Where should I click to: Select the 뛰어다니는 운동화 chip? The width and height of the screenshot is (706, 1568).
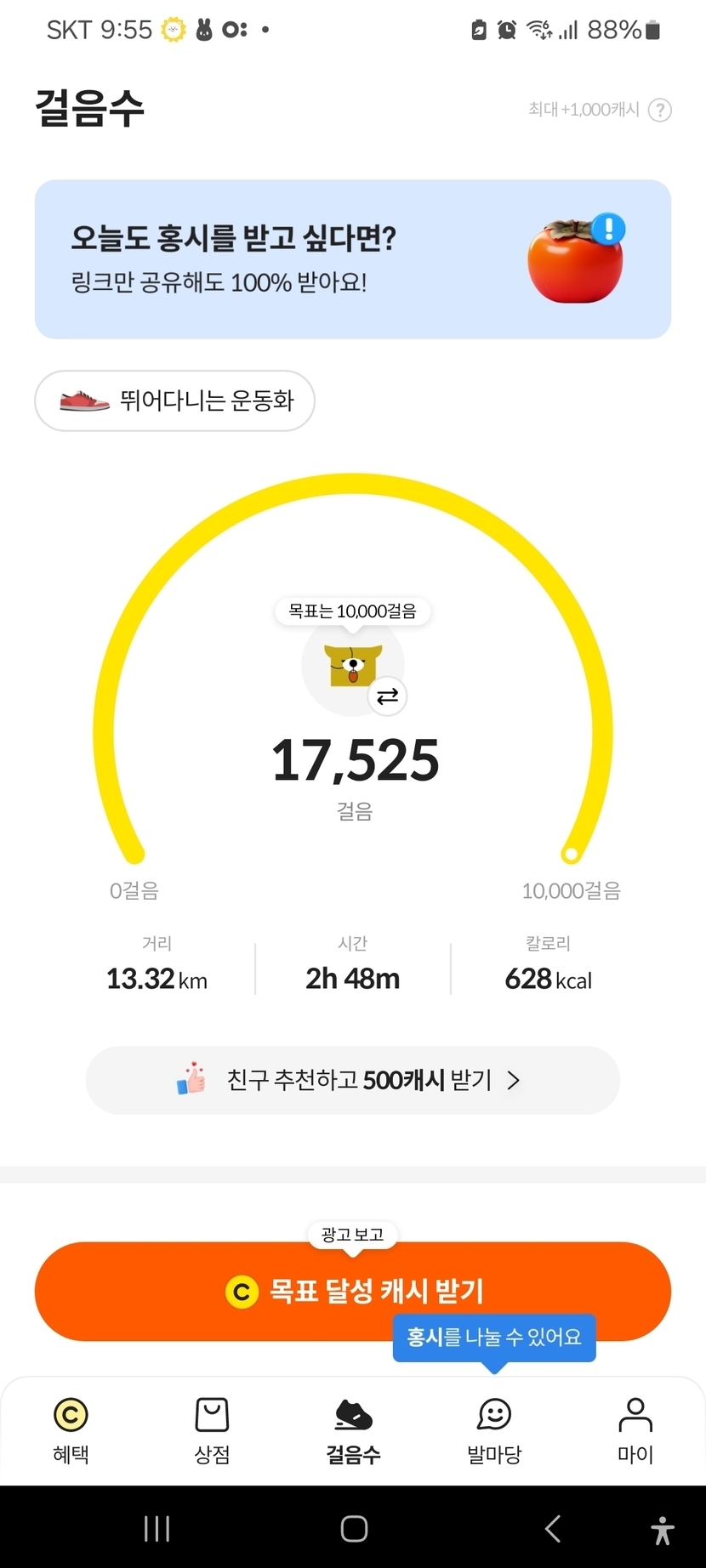pos(174,401)
